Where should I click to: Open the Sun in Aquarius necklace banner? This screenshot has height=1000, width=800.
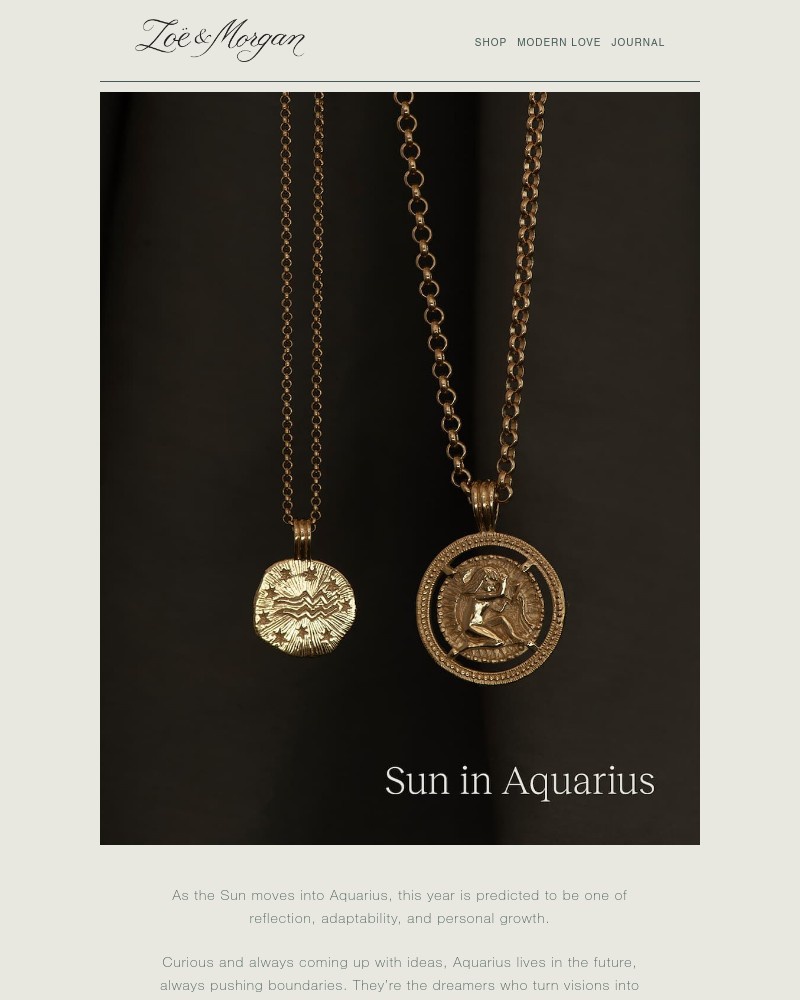coord(400,468)
